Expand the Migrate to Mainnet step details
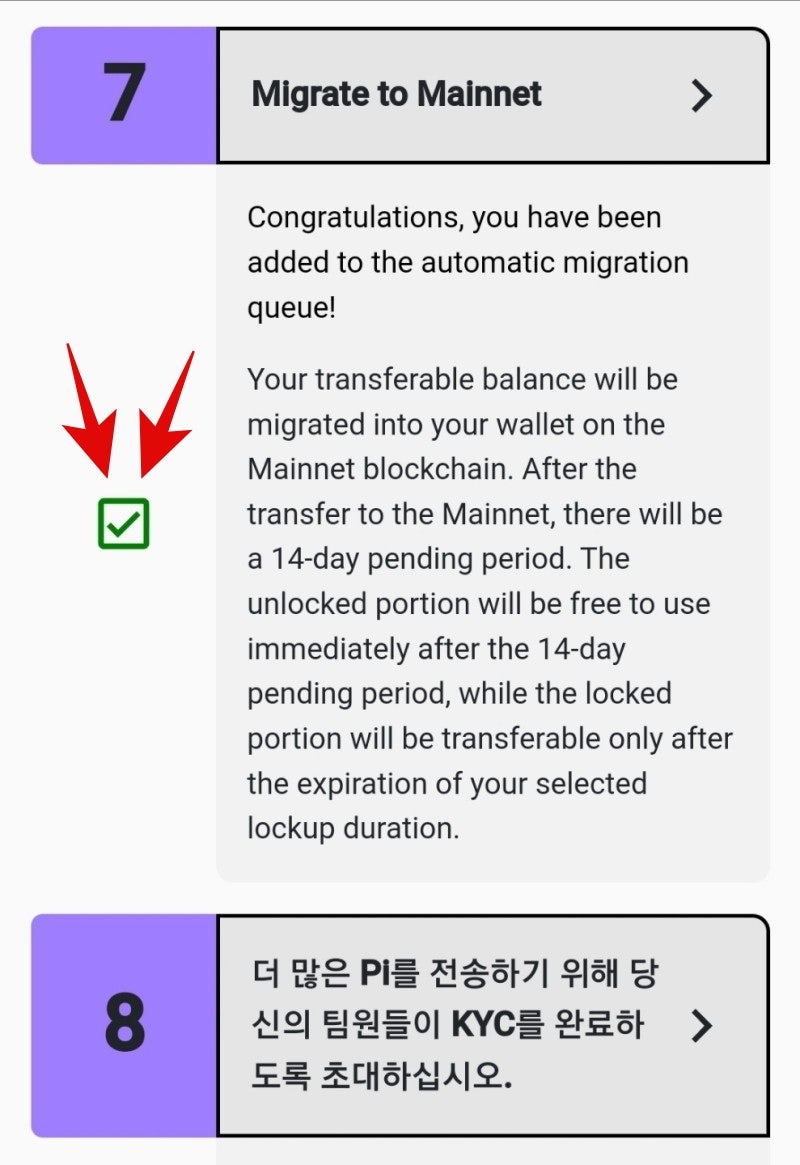 [x=495, y=94]
